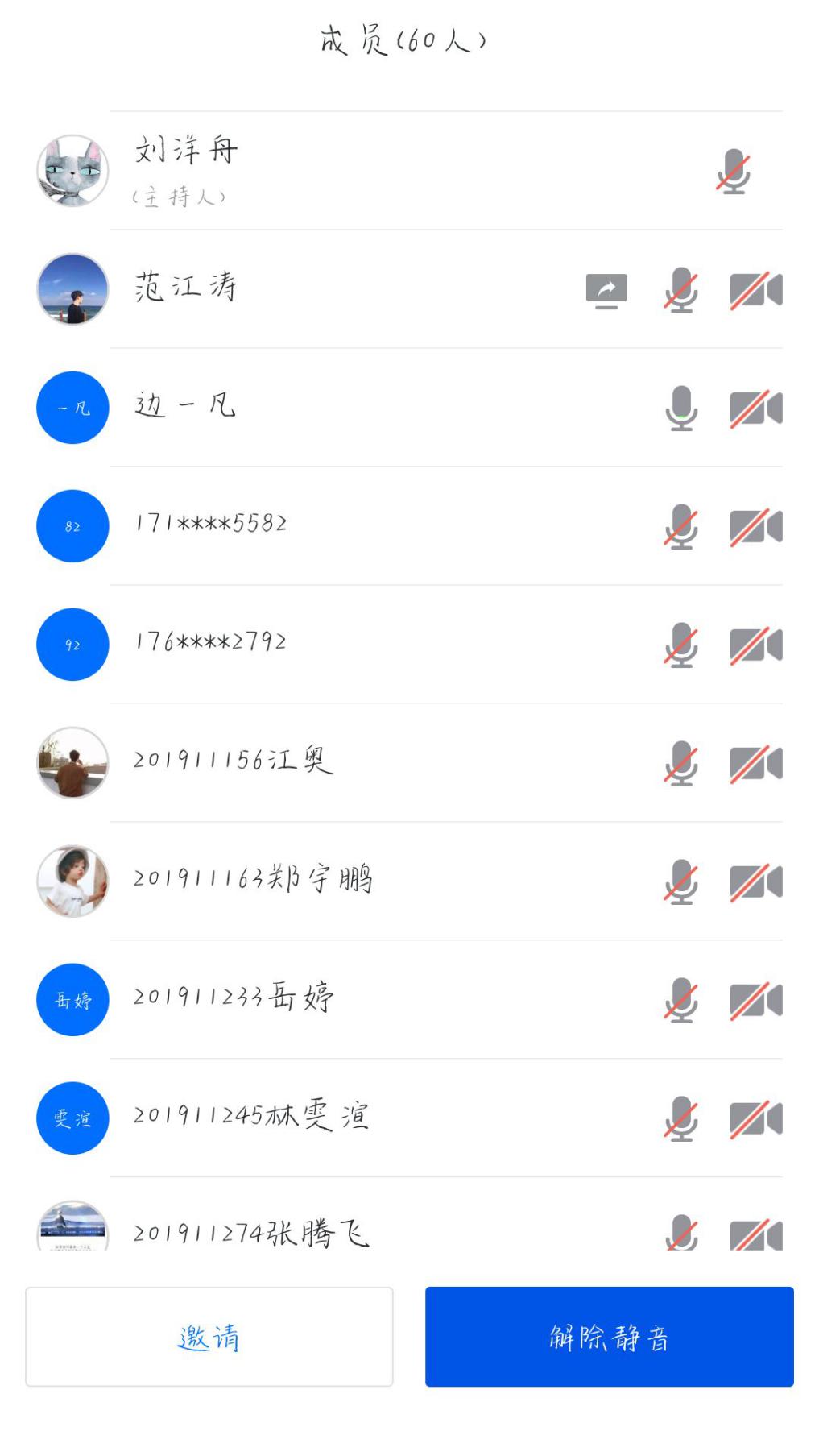Click the camera icon for 201911245林雯渲
The width and height of the screenshot is (819, 1456).
(755, 1117)
